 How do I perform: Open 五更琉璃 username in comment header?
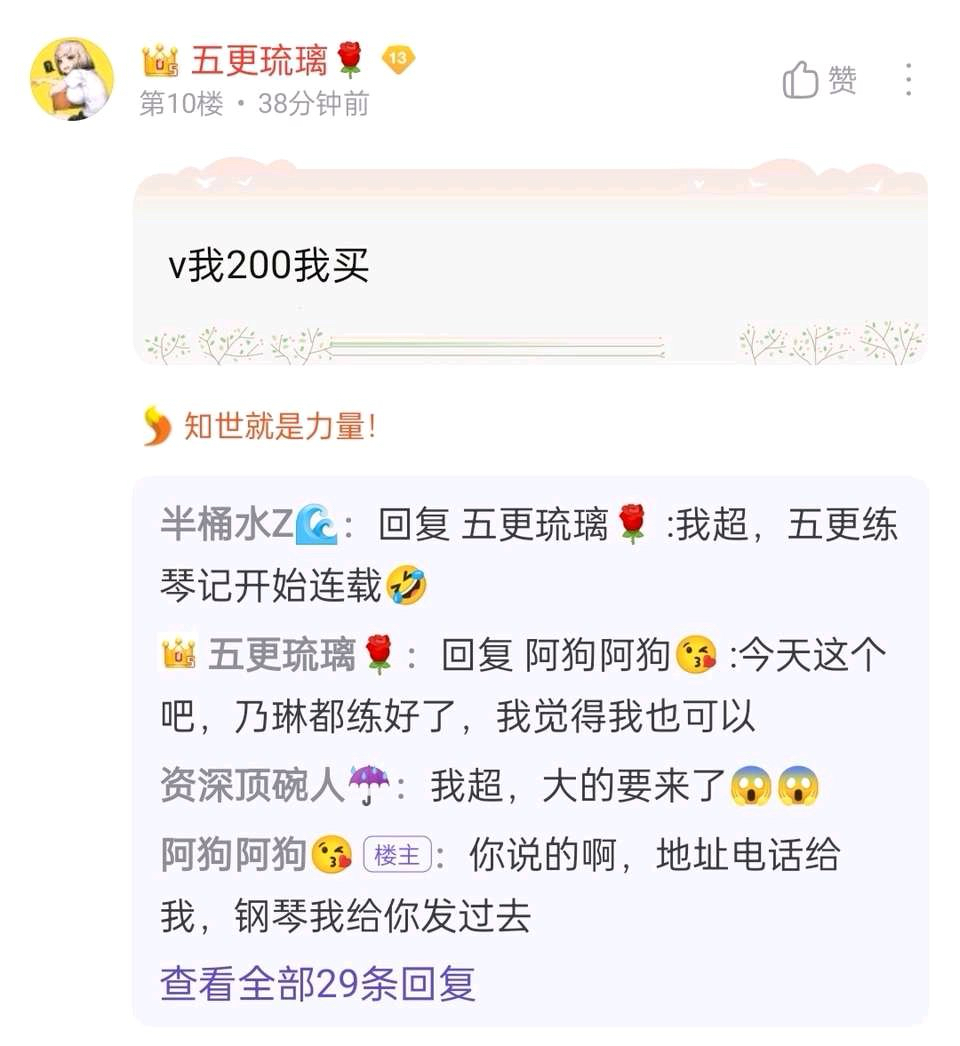coord(258,61)
